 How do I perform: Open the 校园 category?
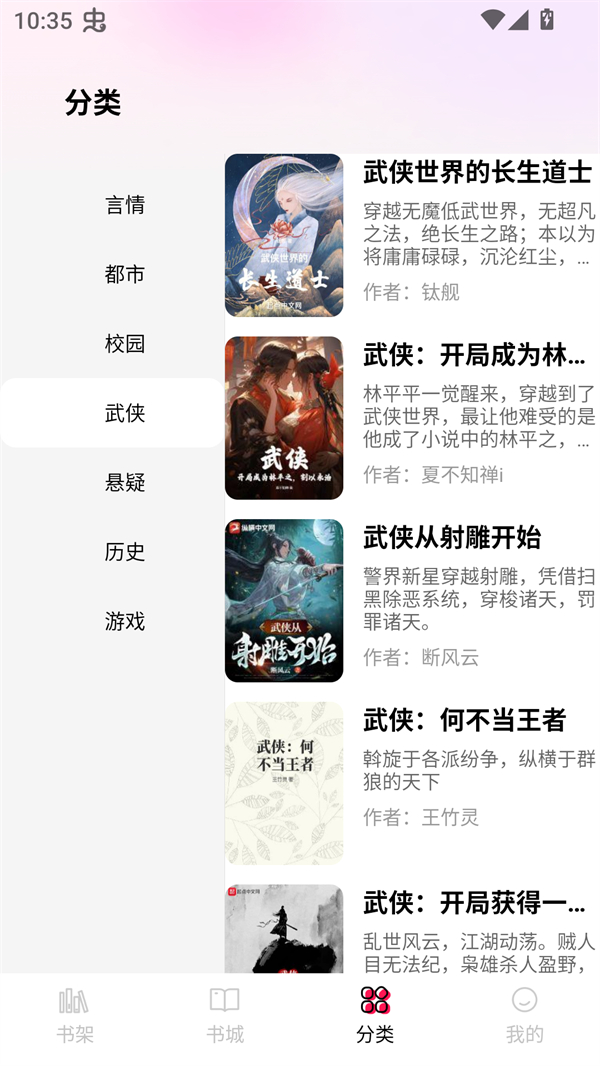click(125, 344)
